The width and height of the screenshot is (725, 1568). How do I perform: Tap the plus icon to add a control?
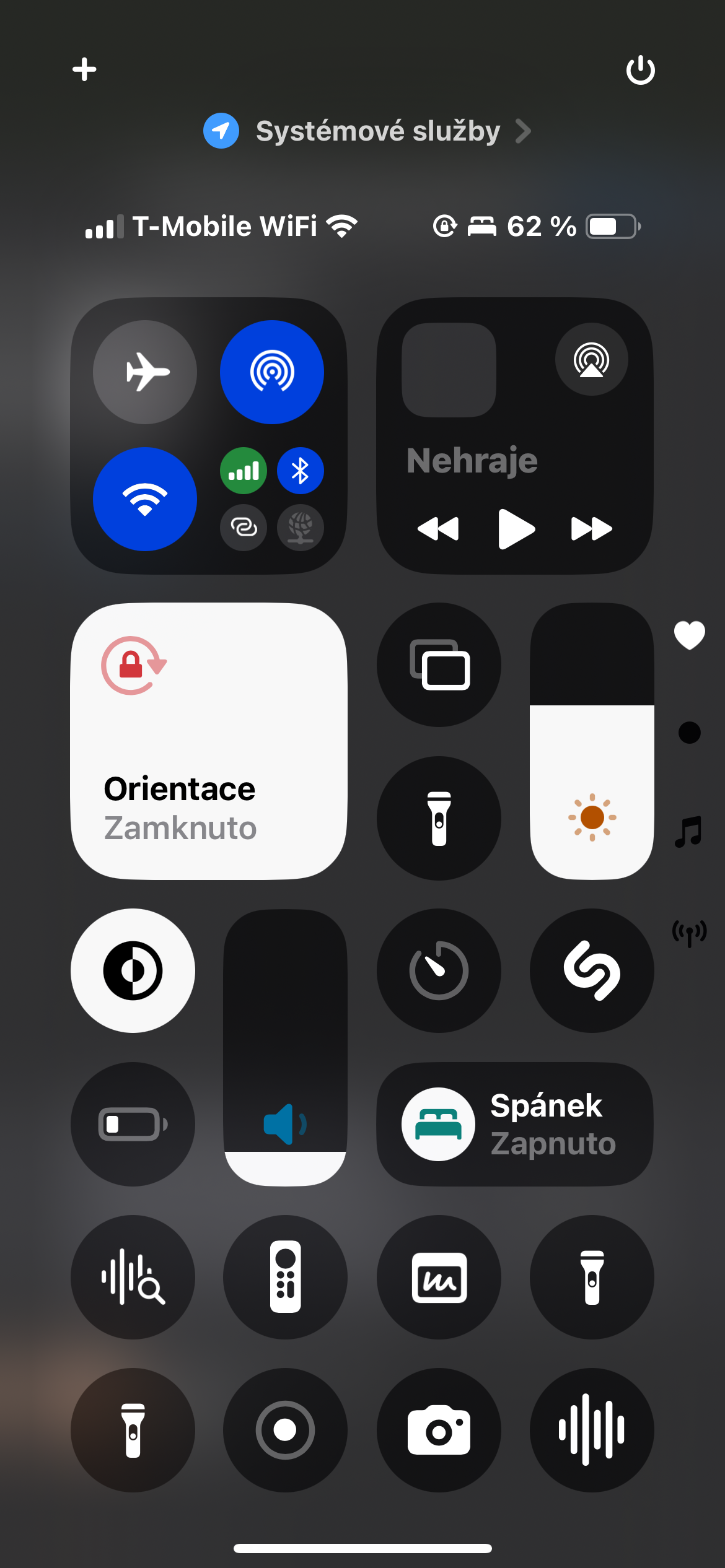click(84, 69)
